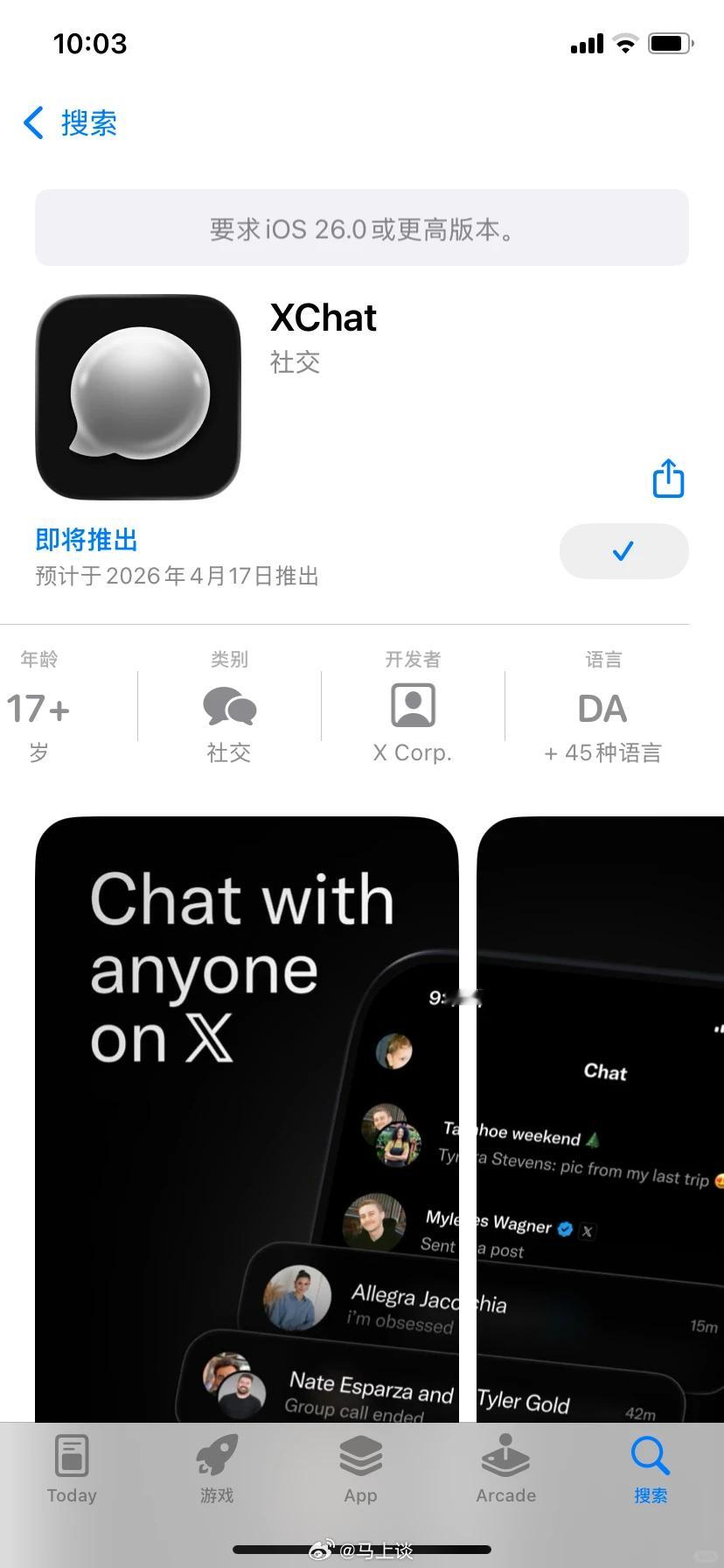This screenshot has width=724, height=1568.
Task: Tap the X Corp. developer icon
Action: pos(413,704)
